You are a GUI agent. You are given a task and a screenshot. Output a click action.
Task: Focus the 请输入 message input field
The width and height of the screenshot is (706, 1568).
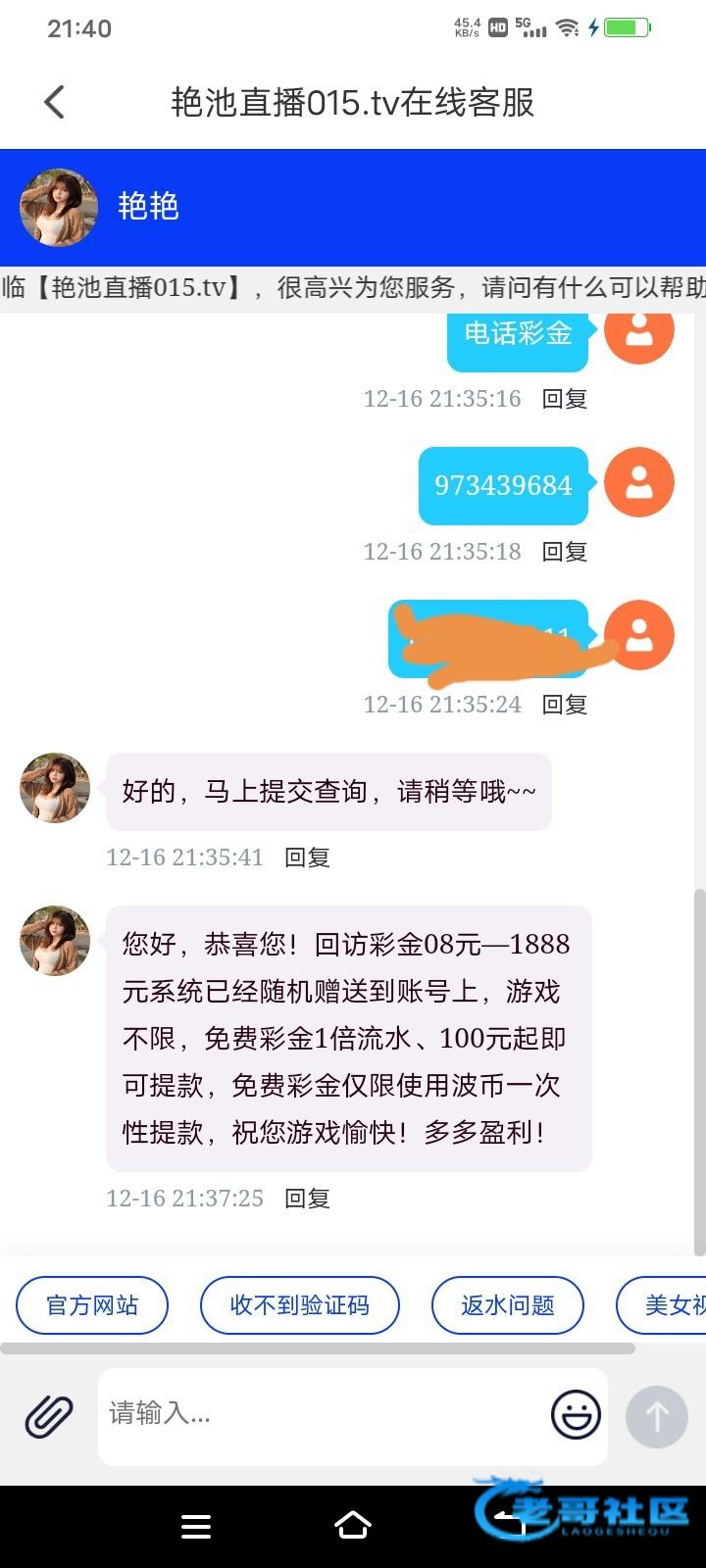[x=324, y=1414]
